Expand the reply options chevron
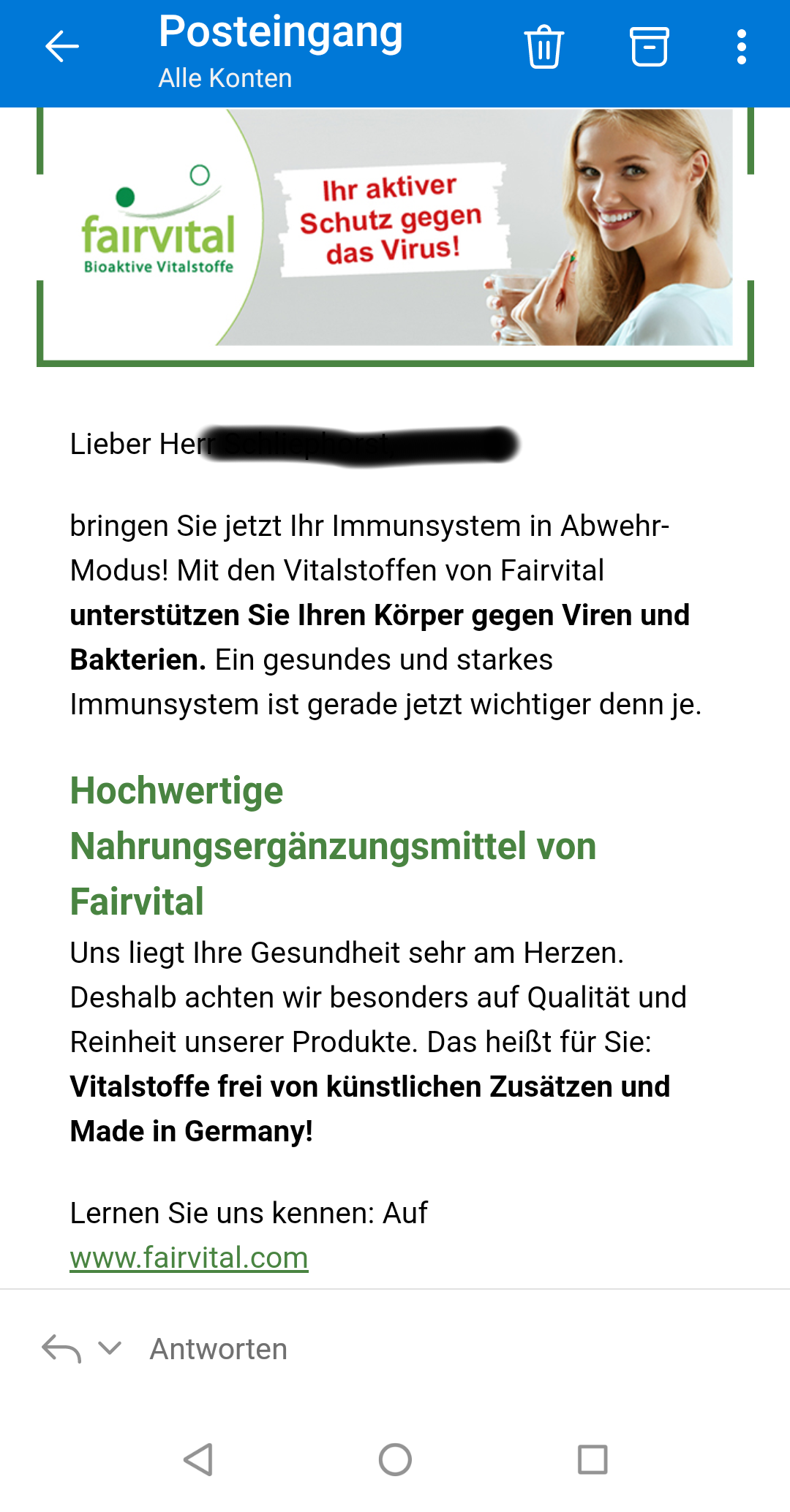 pos(110,1348)
